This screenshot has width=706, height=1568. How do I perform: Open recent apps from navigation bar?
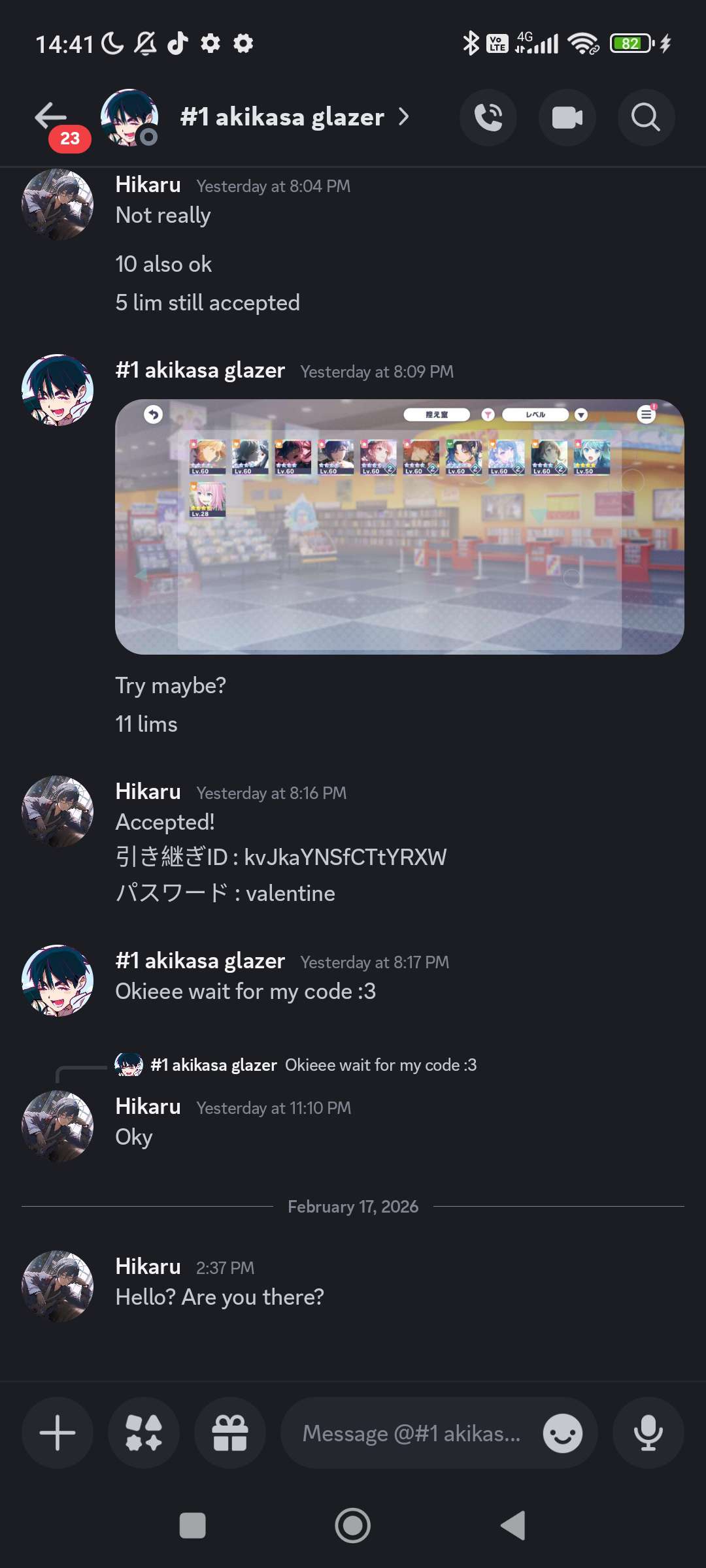pos(192,1526)
